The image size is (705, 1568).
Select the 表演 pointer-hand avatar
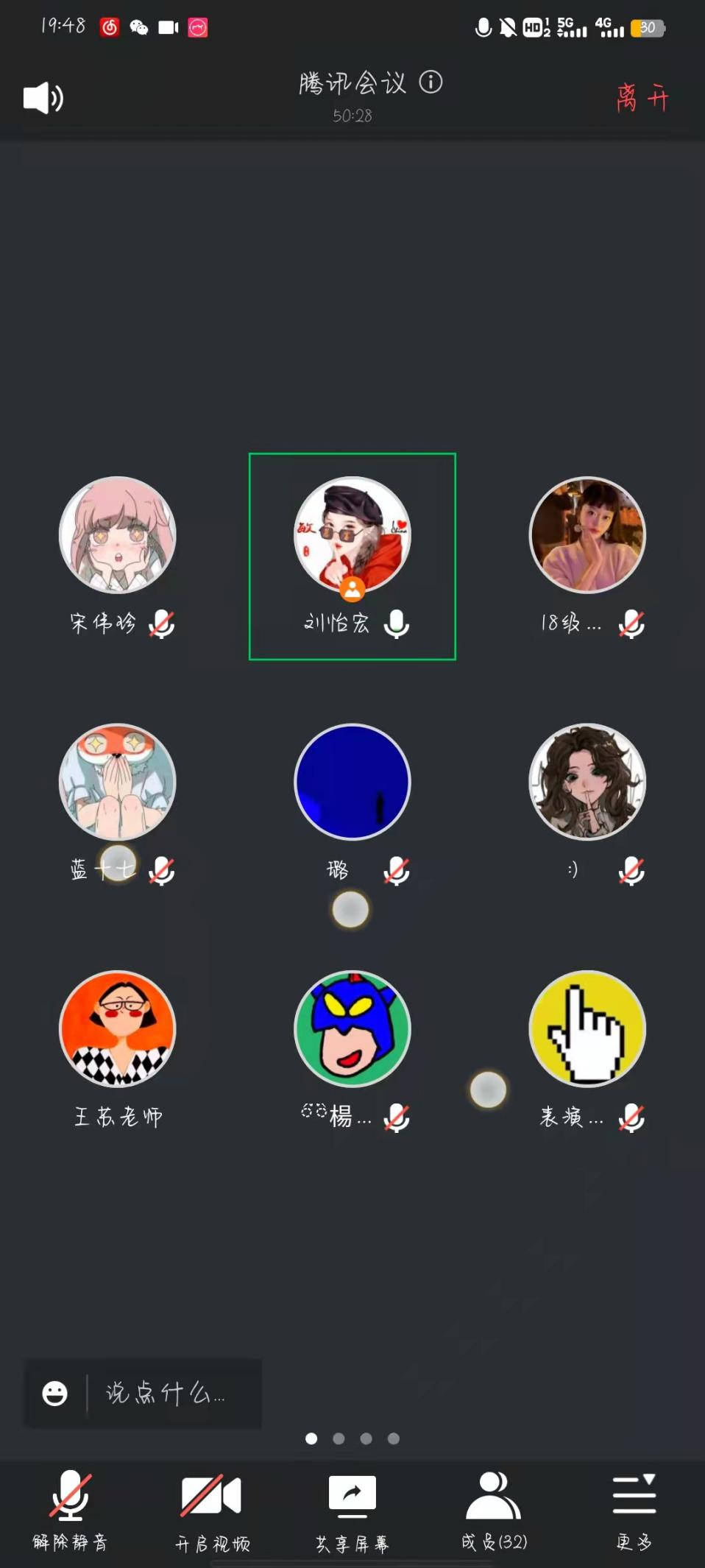[x=587, y=1028]
